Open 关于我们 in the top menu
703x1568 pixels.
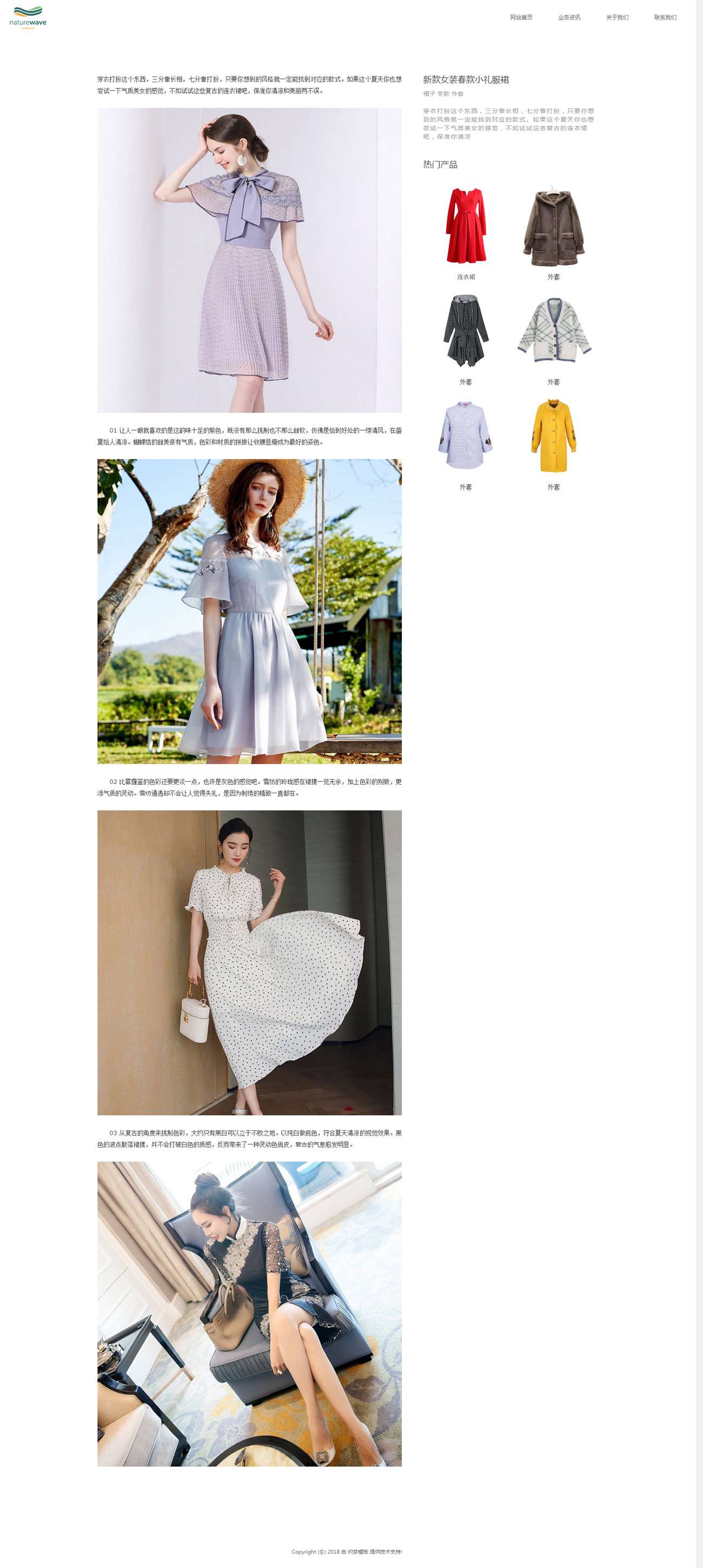(x=616, y=18)
